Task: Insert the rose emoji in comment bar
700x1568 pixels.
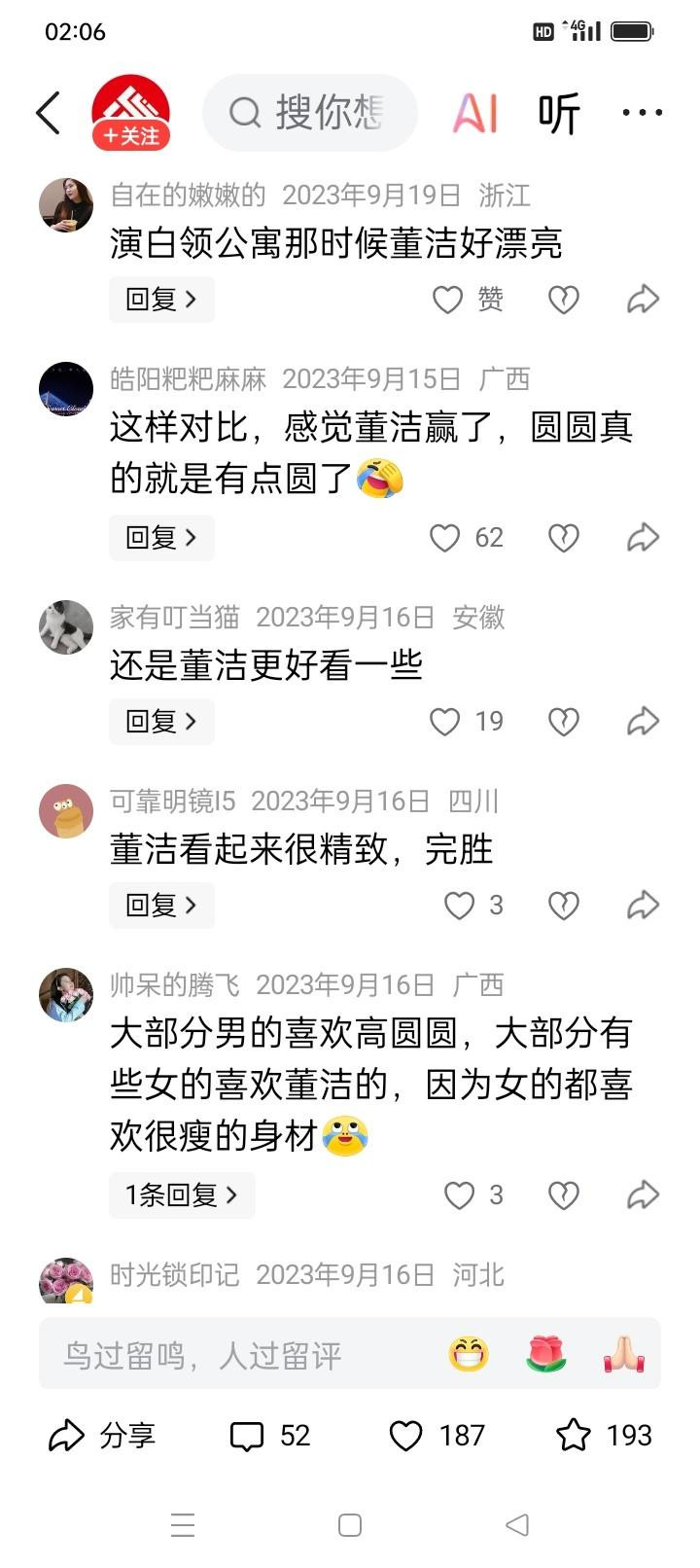Action: [x=546, y=1354]
